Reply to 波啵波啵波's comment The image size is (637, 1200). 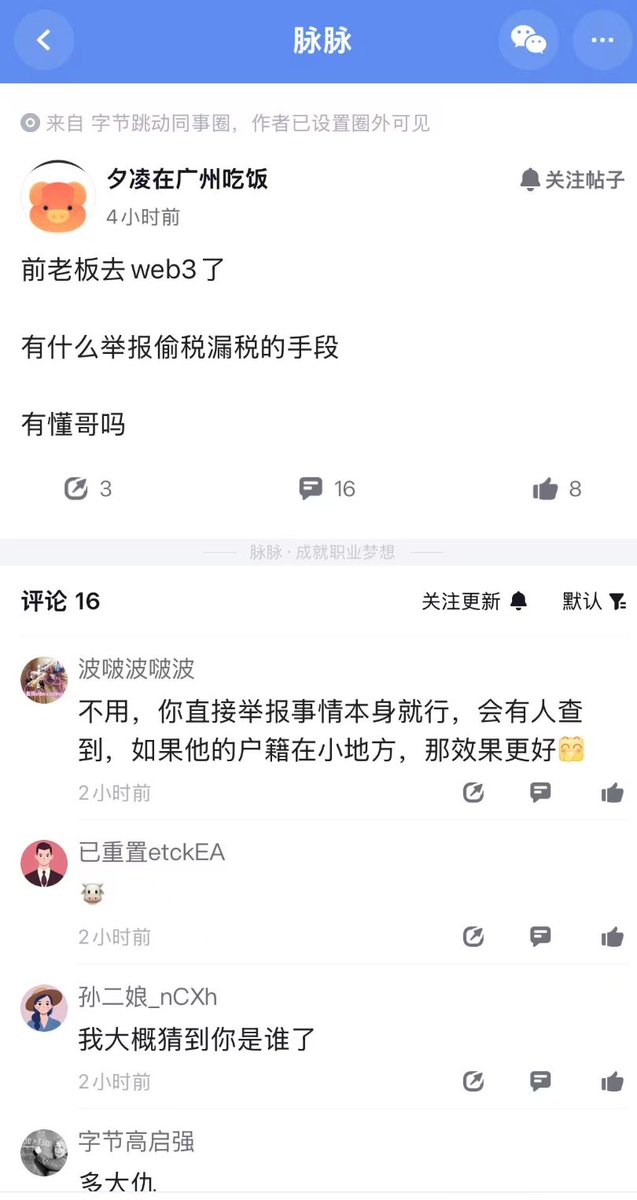(540, 793)
